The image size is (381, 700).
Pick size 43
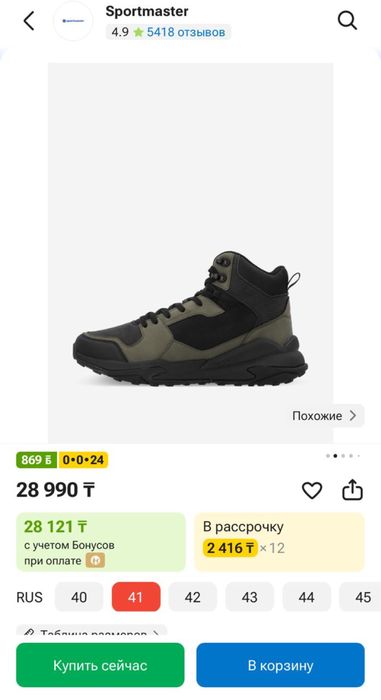[250, 597]
